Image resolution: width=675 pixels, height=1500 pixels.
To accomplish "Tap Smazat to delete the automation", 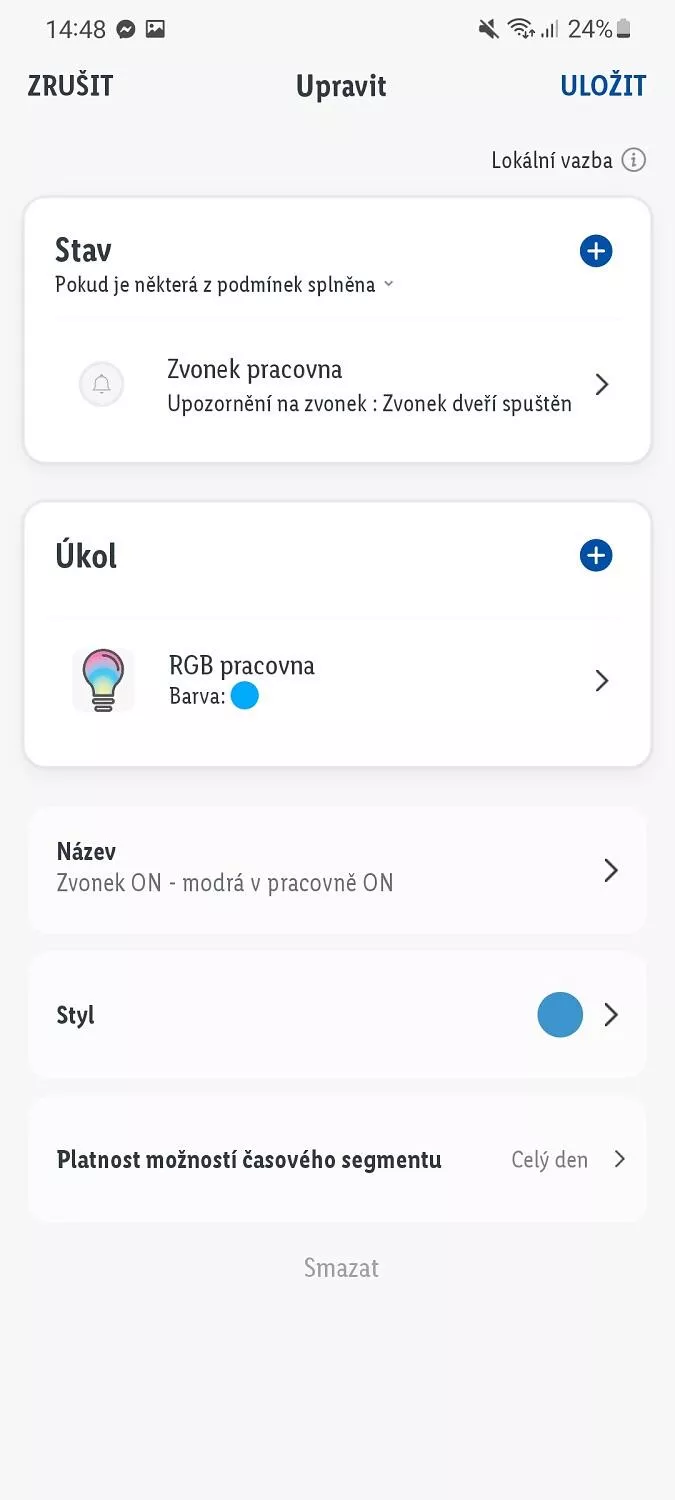I will tap(341, 1268).
